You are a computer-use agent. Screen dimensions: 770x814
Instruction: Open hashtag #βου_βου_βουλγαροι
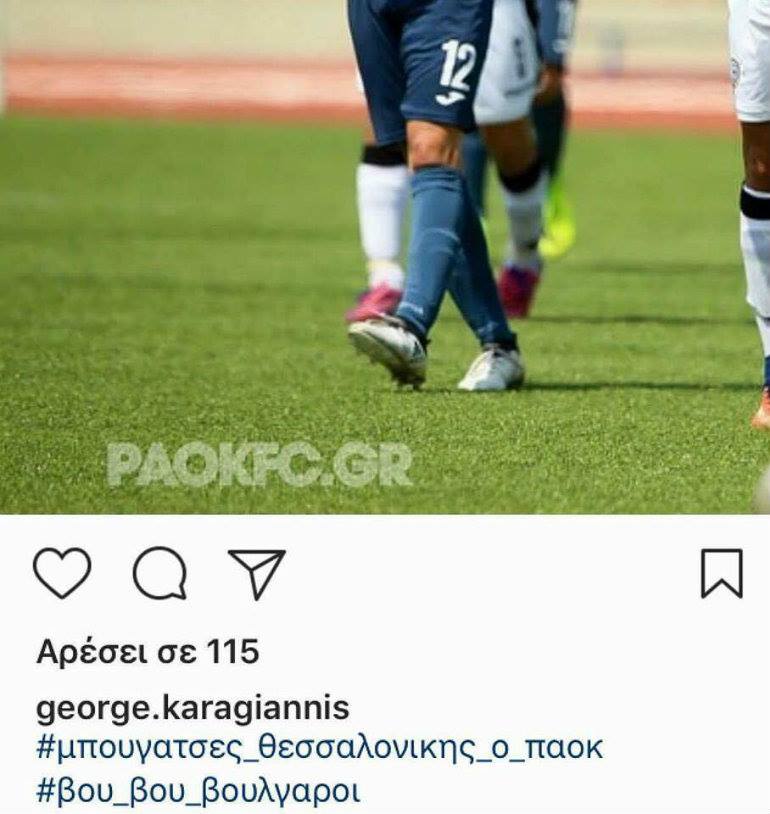click(x=198, y=791)
